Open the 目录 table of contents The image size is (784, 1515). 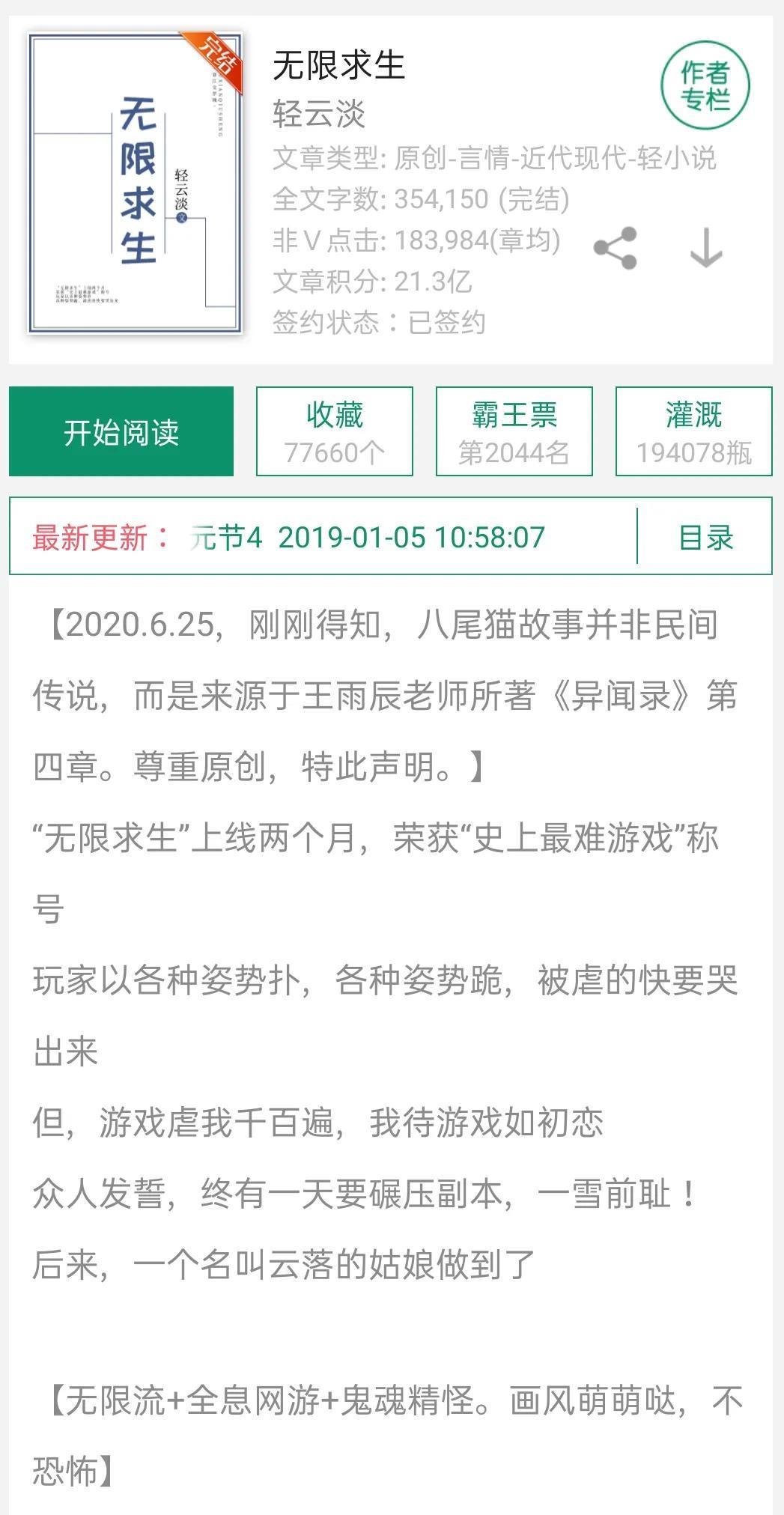click(x=705, y=537)
